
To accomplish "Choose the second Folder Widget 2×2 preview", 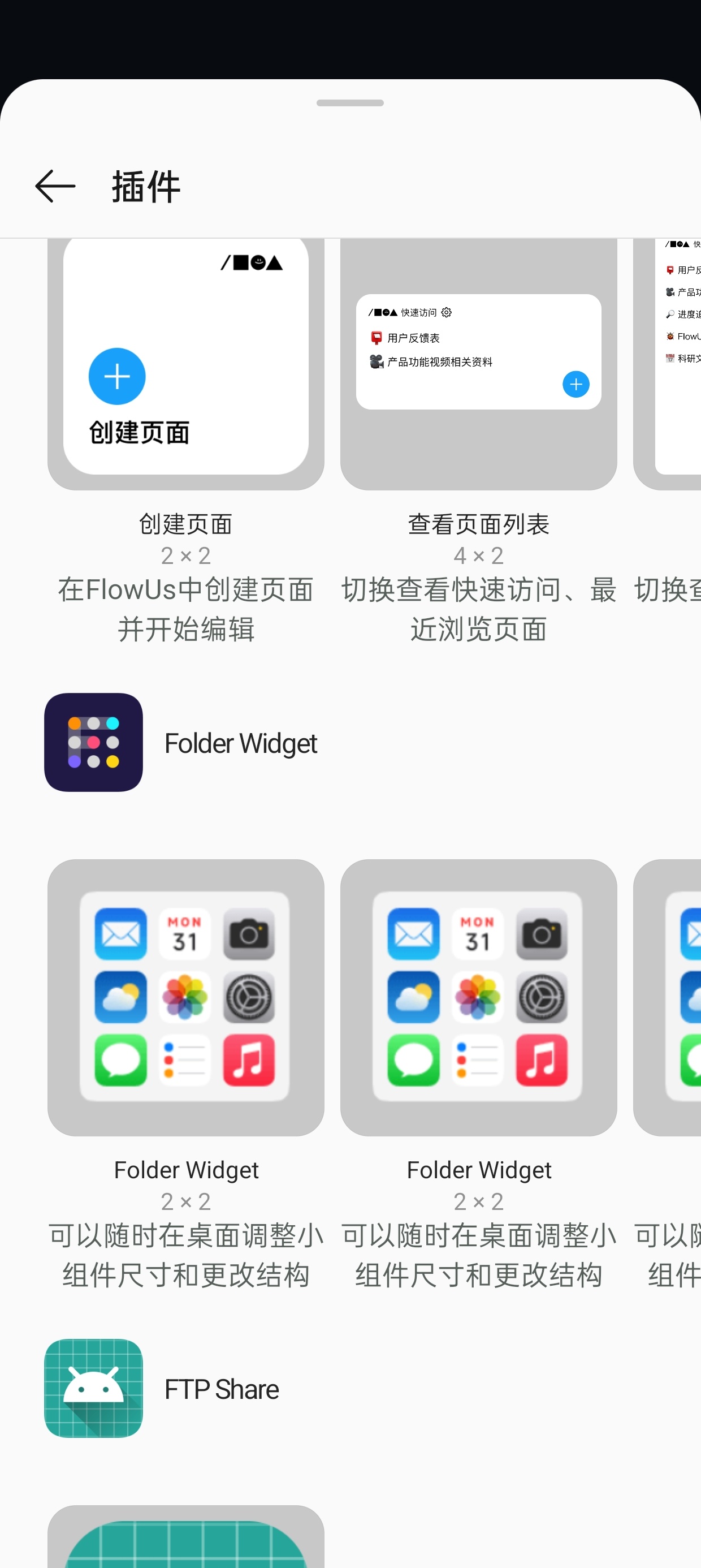I will click(x=478, y=997).
